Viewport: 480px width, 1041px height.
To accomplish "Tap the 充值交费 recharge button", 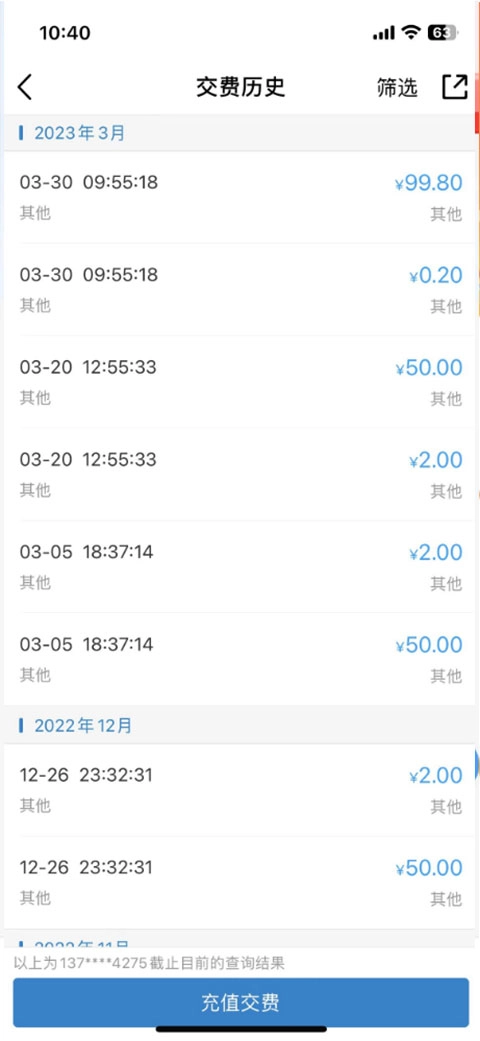I will [240, 1002].
